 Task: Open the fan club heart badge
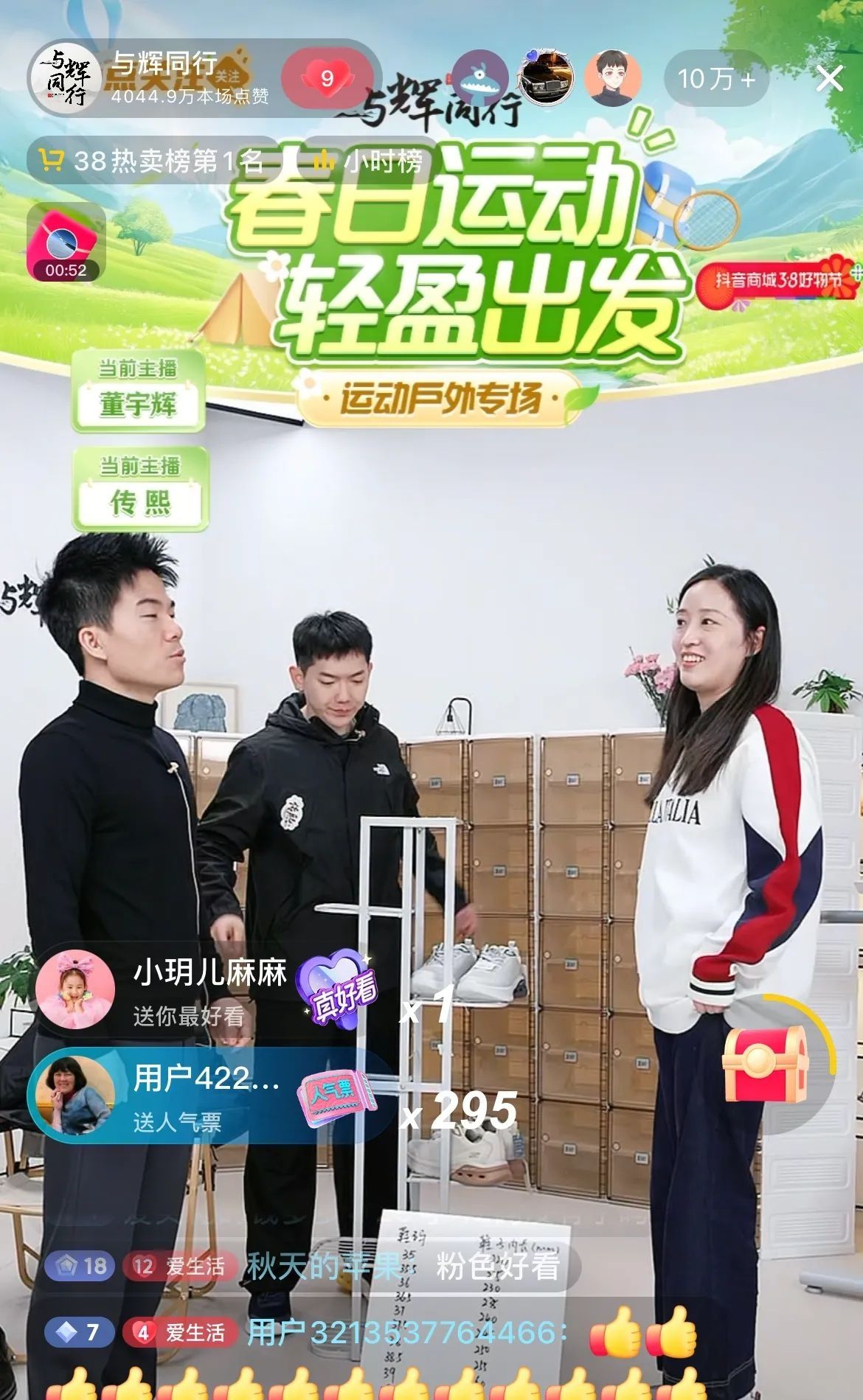[x=327, y=78]
